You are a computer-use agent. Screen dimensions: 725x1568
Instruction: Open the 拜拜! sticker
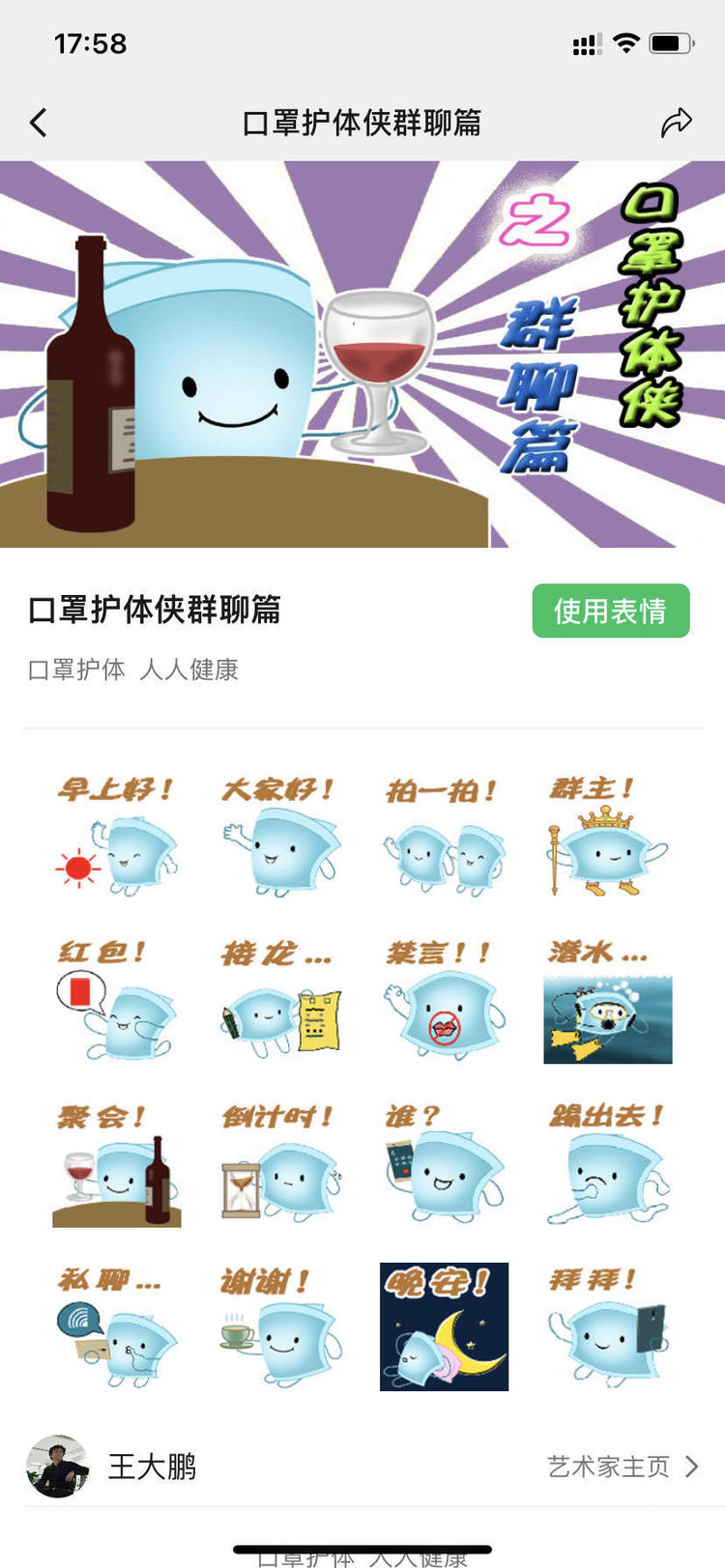tap(607, 1328)
